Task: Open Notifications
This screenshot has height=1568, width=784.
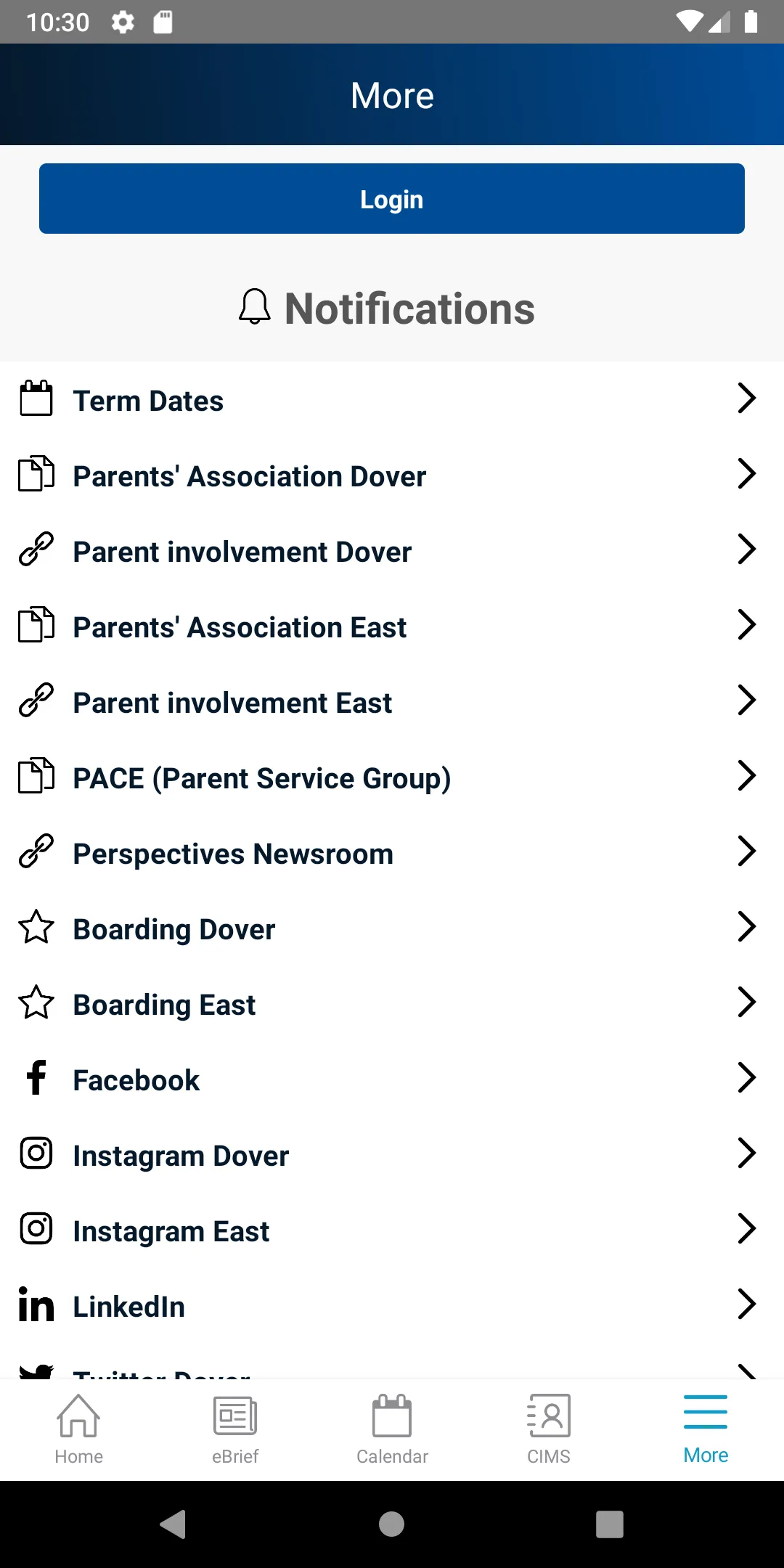Action: (387, 308)
